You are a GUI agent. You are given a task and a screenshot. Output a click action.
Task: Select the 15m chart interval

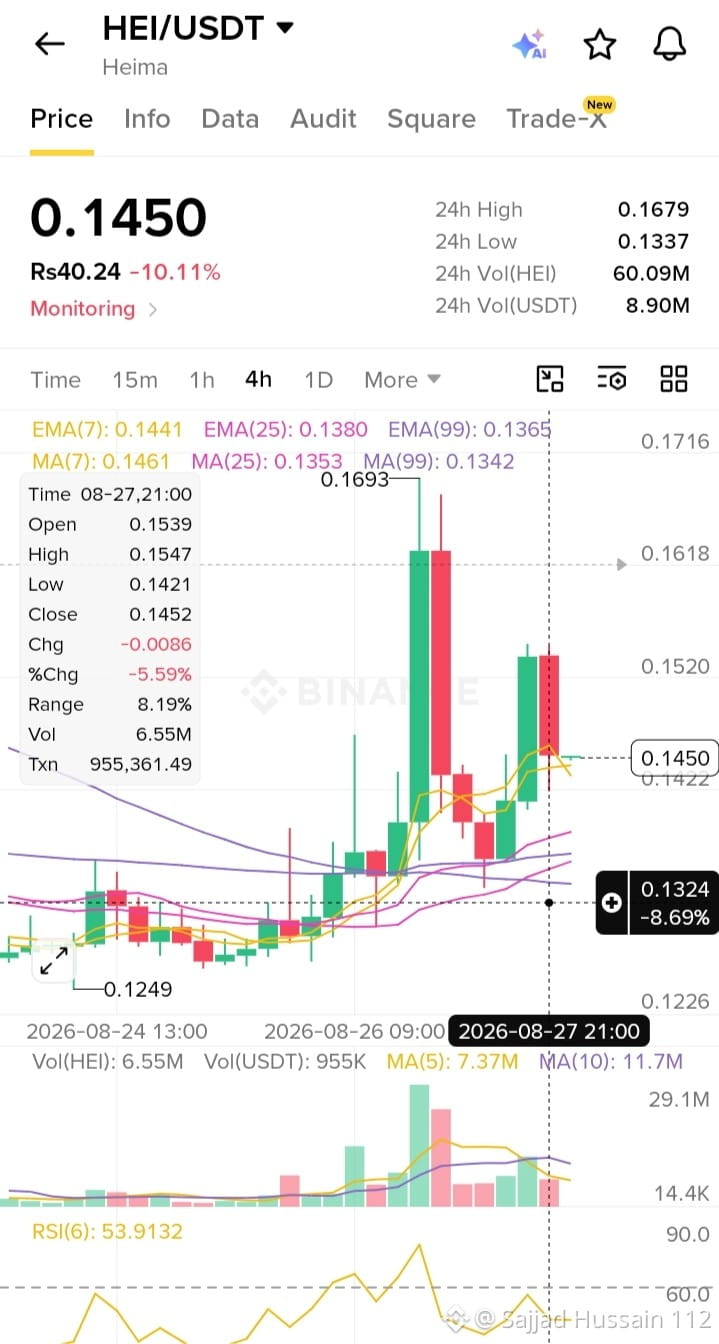(x=135, y=380)
